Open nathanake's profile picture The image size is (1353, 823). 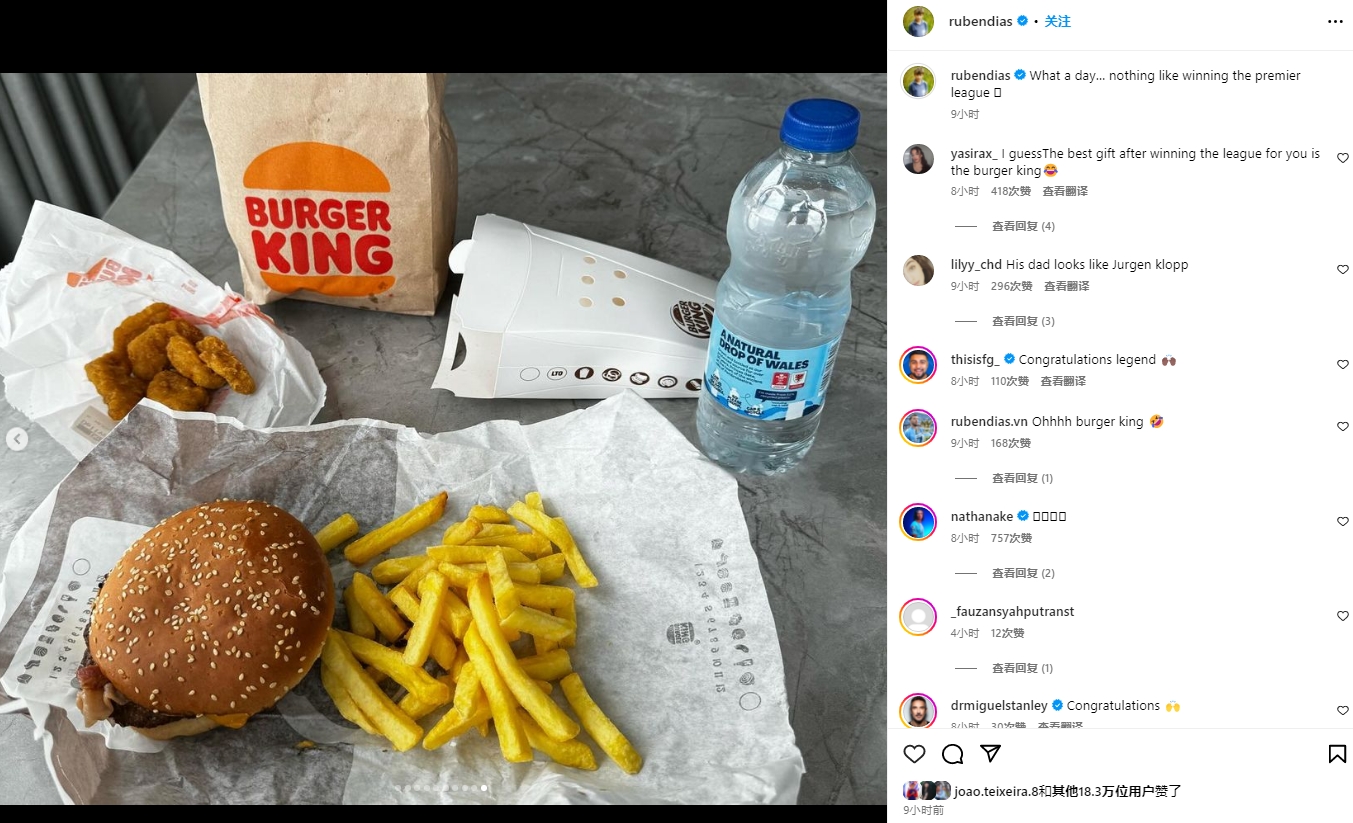click(918, 522)
